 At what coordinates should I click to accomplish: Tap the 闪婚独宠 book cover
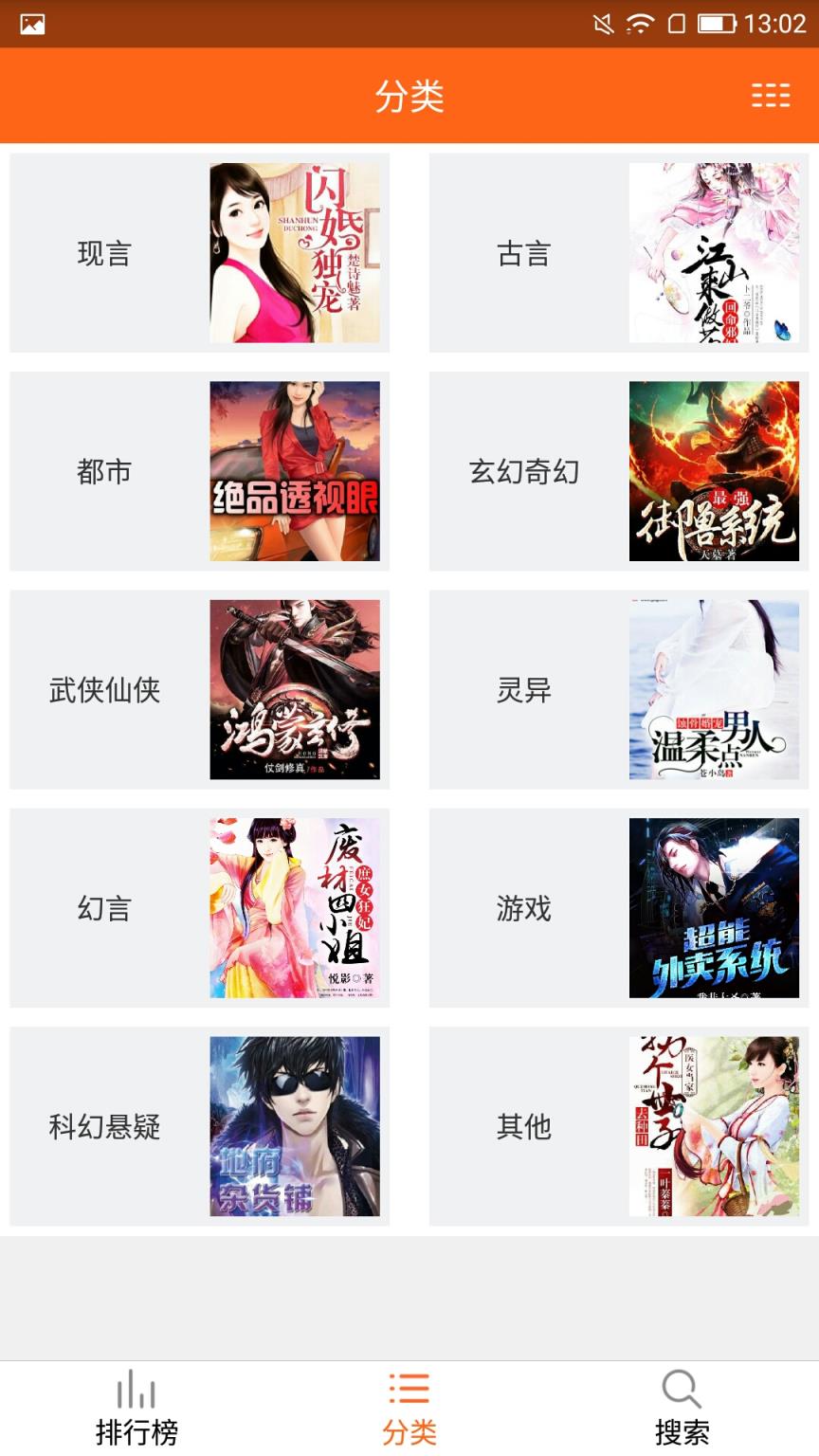[296, 251]
